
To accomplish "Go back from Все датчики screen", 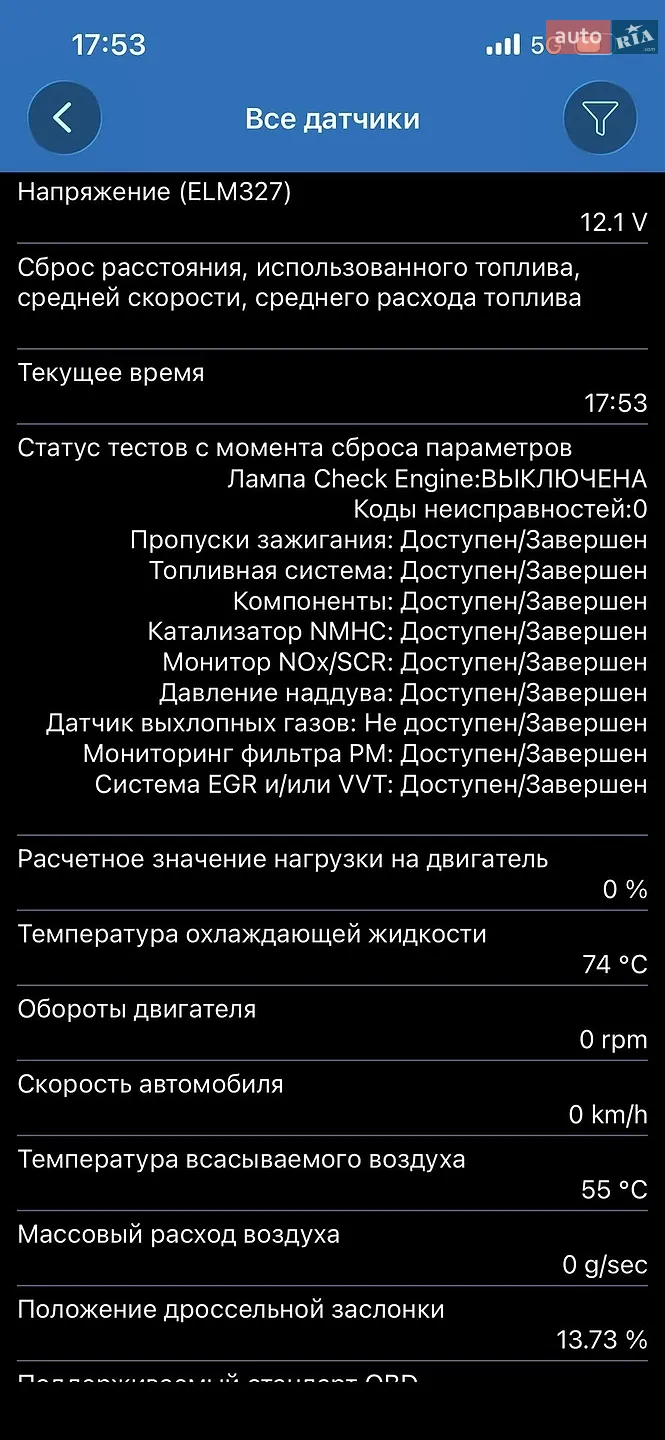I will click(x=64, y=118).
